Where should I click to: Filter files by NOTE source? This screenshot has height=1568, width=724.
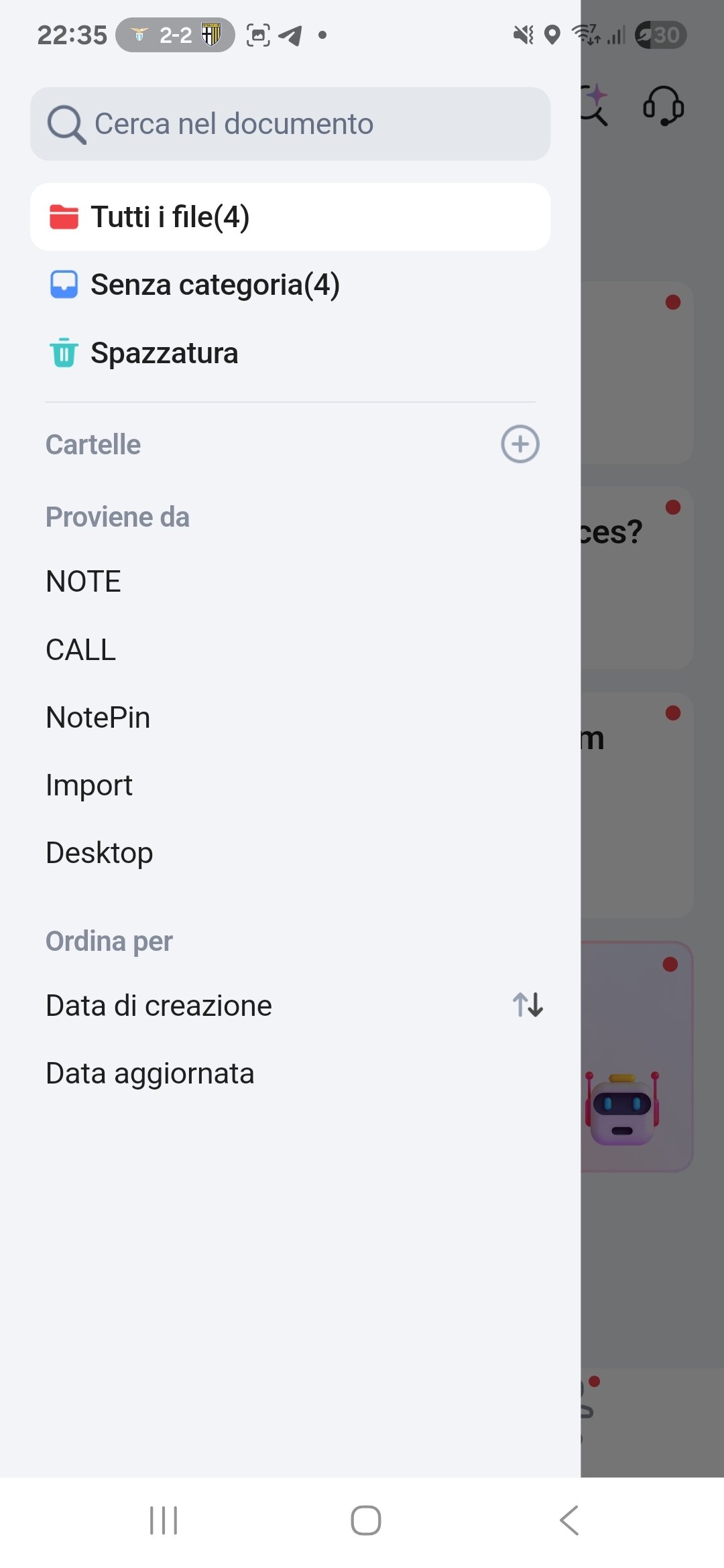[83, 581]
